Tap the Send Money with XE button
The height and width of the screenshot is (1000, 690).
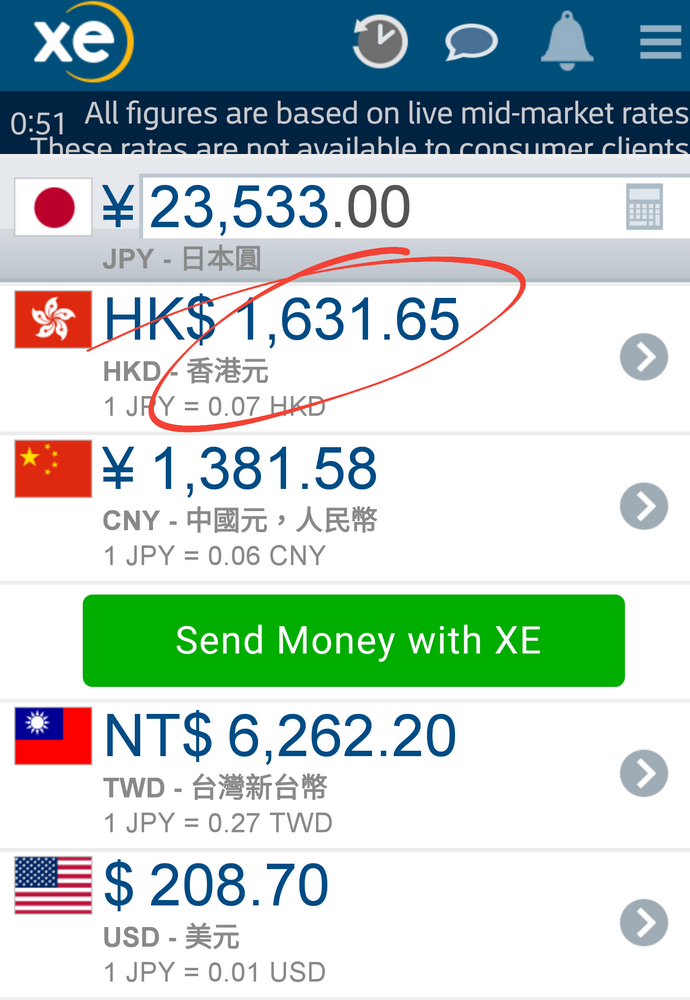(354, 641)
